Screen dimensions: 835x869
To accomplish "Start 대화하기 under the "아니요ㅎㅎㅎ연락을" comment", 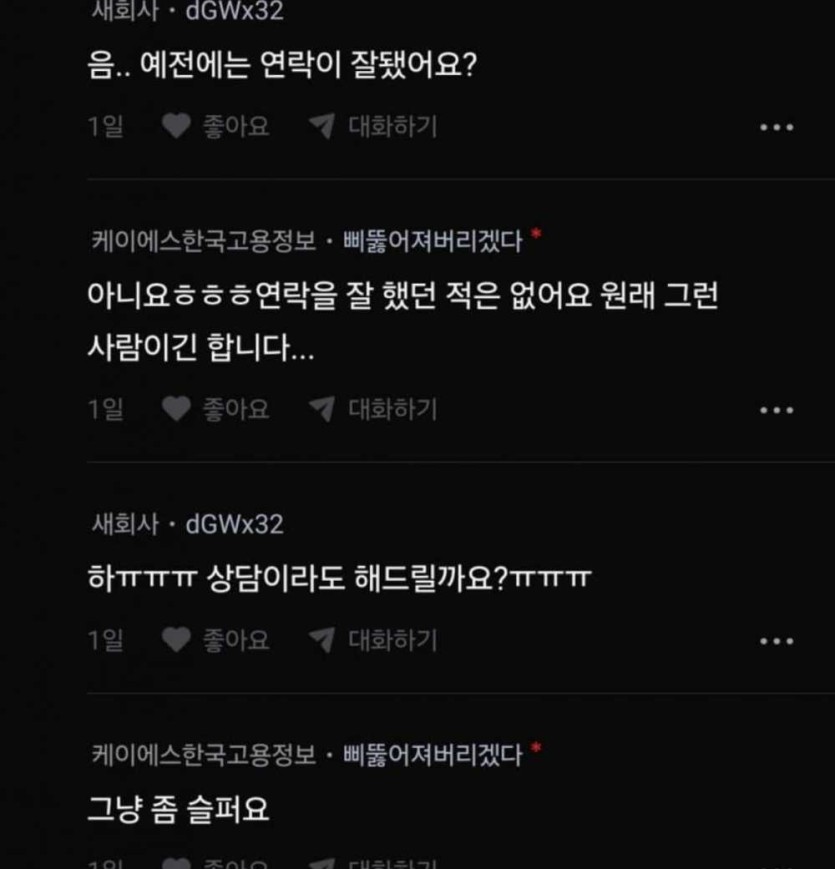I will [374, 409].
